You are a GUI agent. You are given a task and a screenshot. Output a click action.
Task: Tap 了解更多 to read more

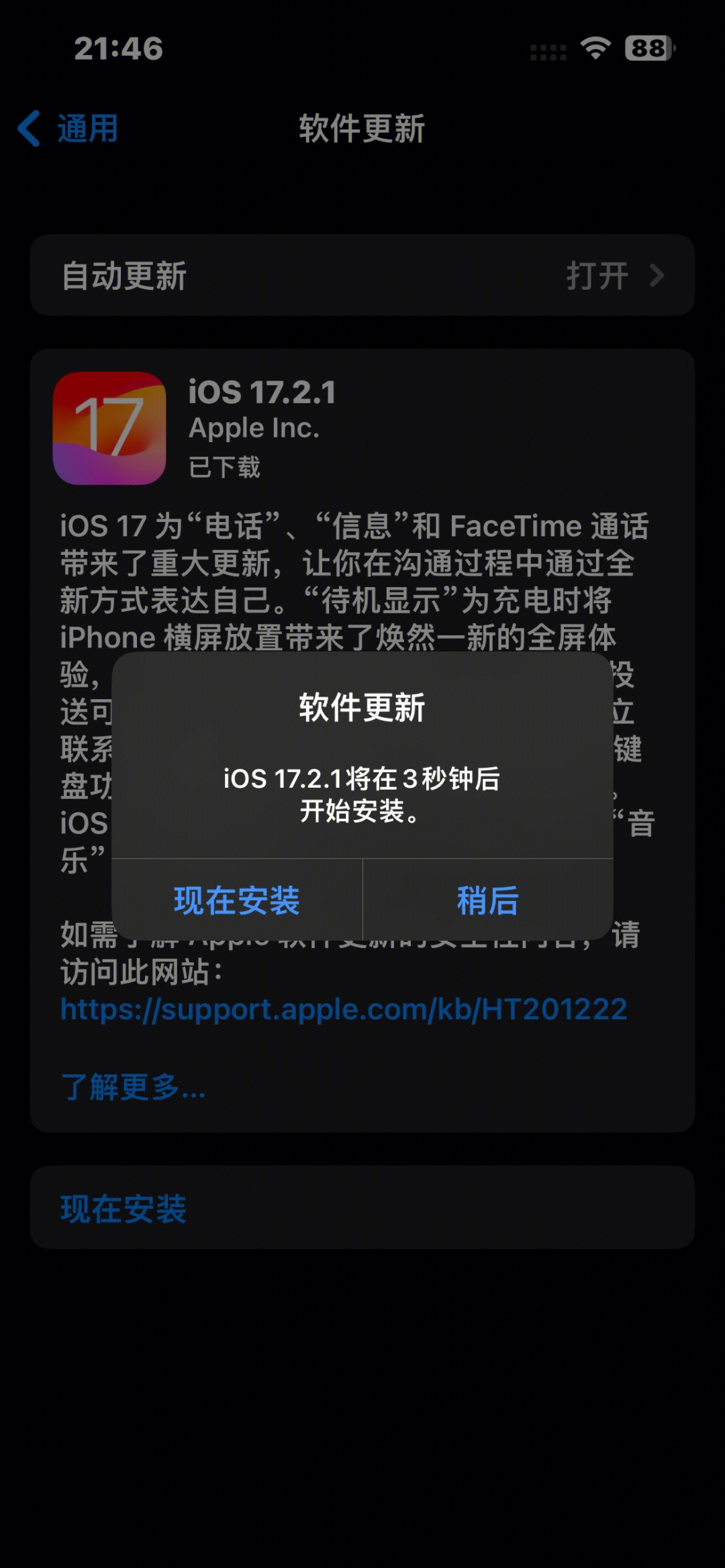(x=133, y=1086)
